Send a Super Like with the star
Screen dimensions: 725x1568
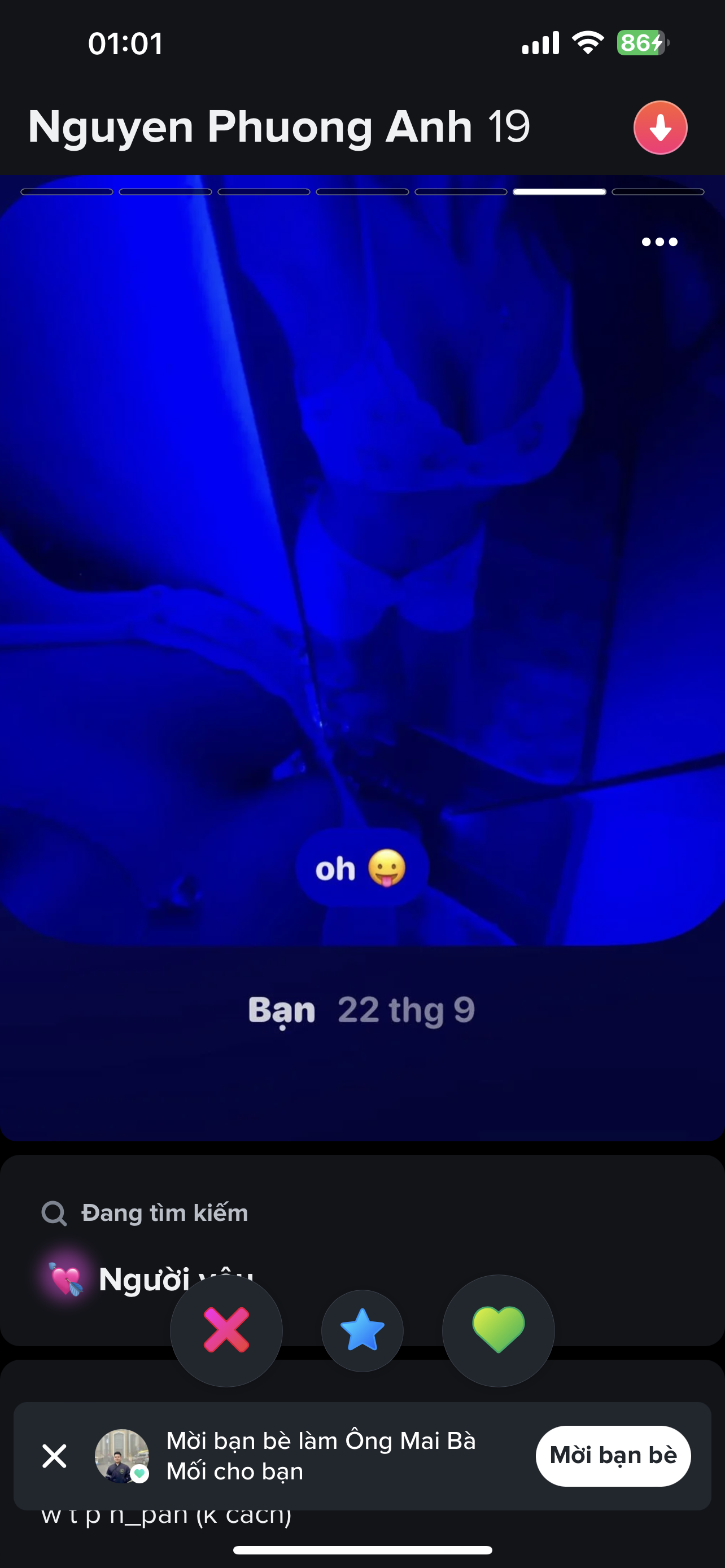362,1330
